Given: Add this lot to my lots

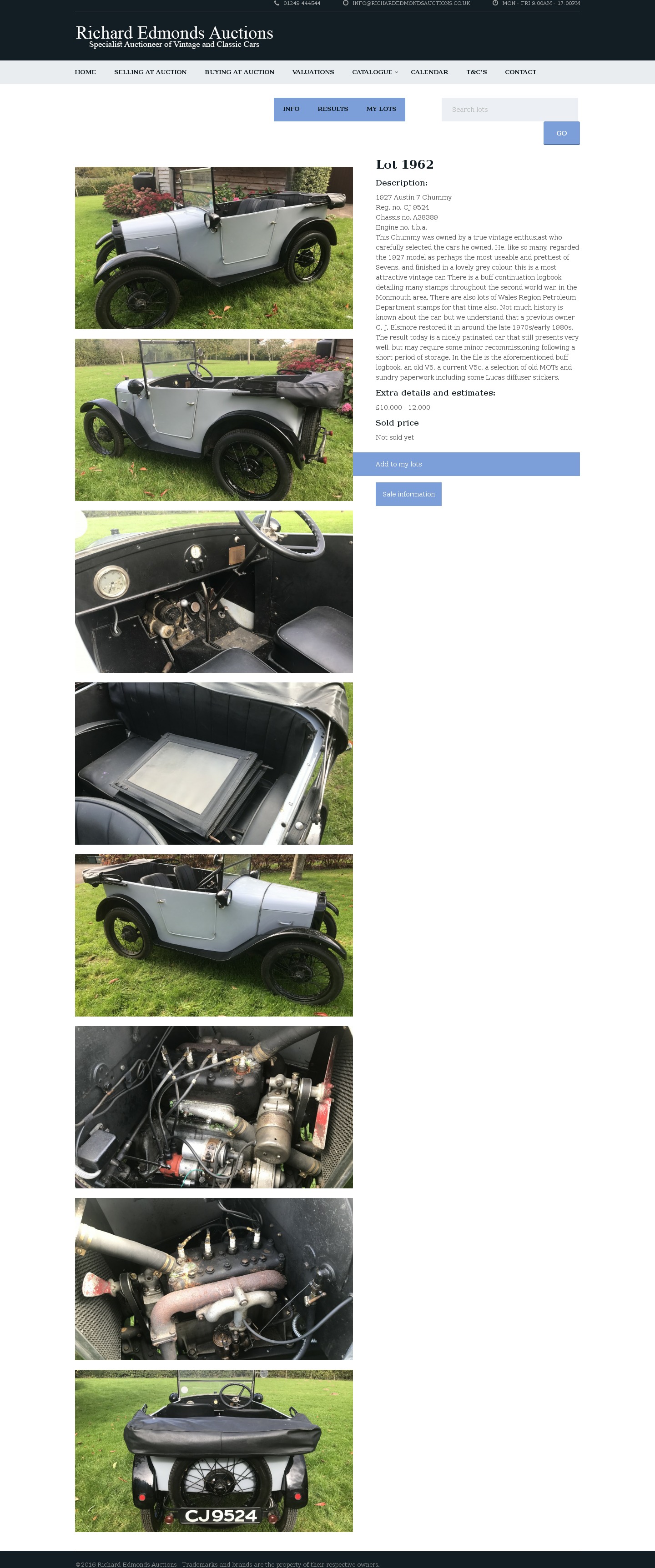Looking at the screenshot, I should 466,465.
